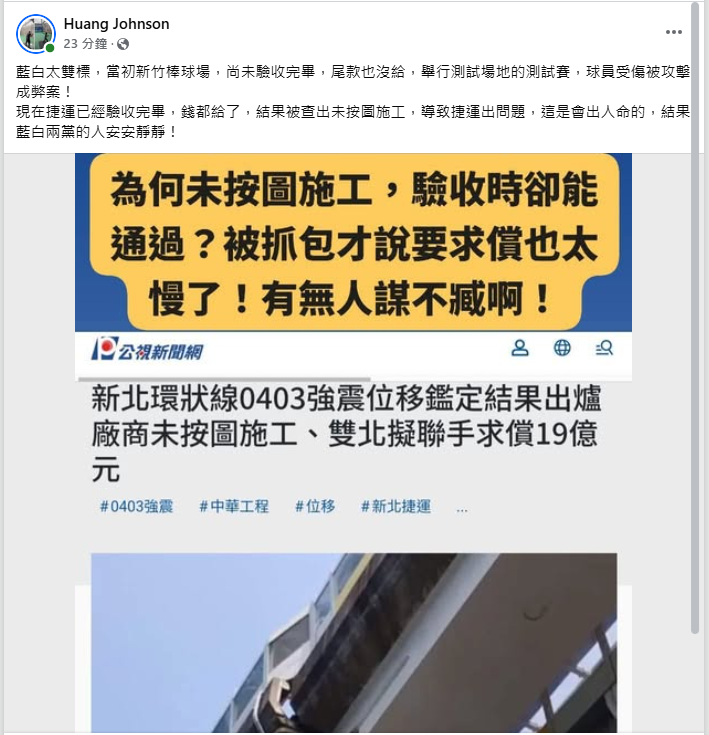Image resolution: width=709 pixels, height=735 pixels.
Task: Open the 23 分鐘 post timestamp
Action: [85, 45]
